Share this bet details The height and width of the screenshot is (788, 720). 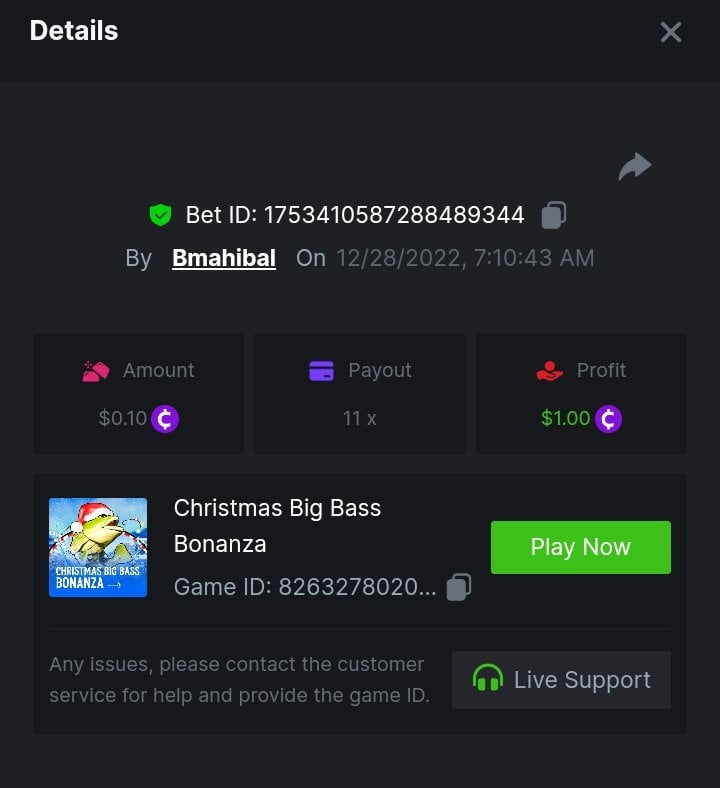(x=634, y=167)
